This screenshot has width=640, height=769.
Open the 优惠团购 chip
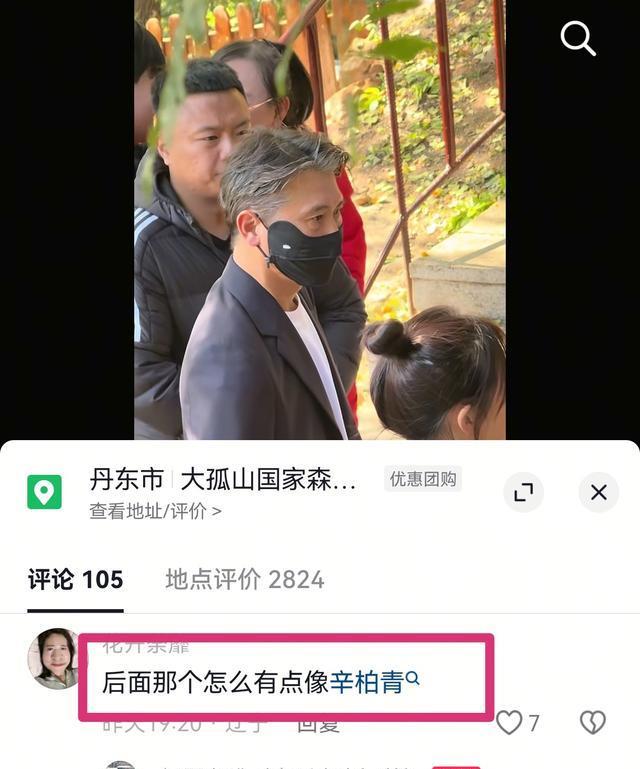pyautogui.click(x=423, y=479)
